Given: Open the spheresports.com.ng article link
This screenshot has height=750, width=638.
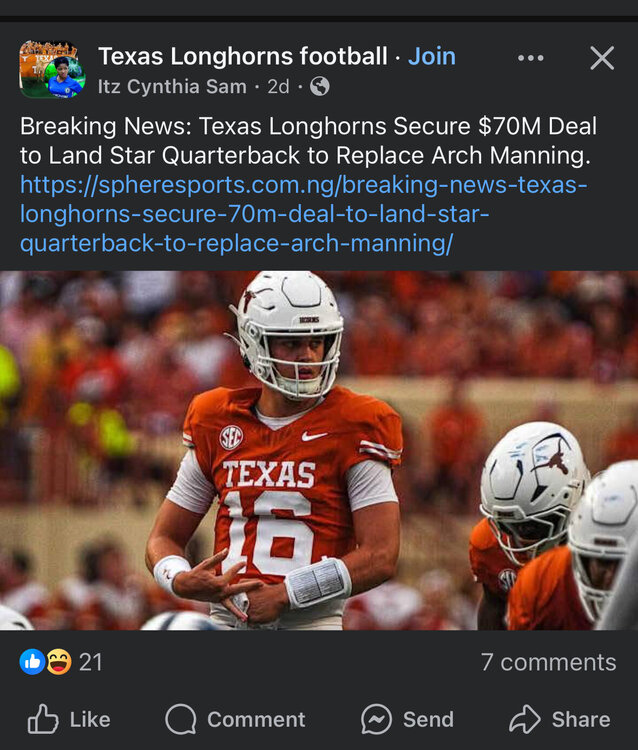Looking at the screenshot, I should coord(304,215).
